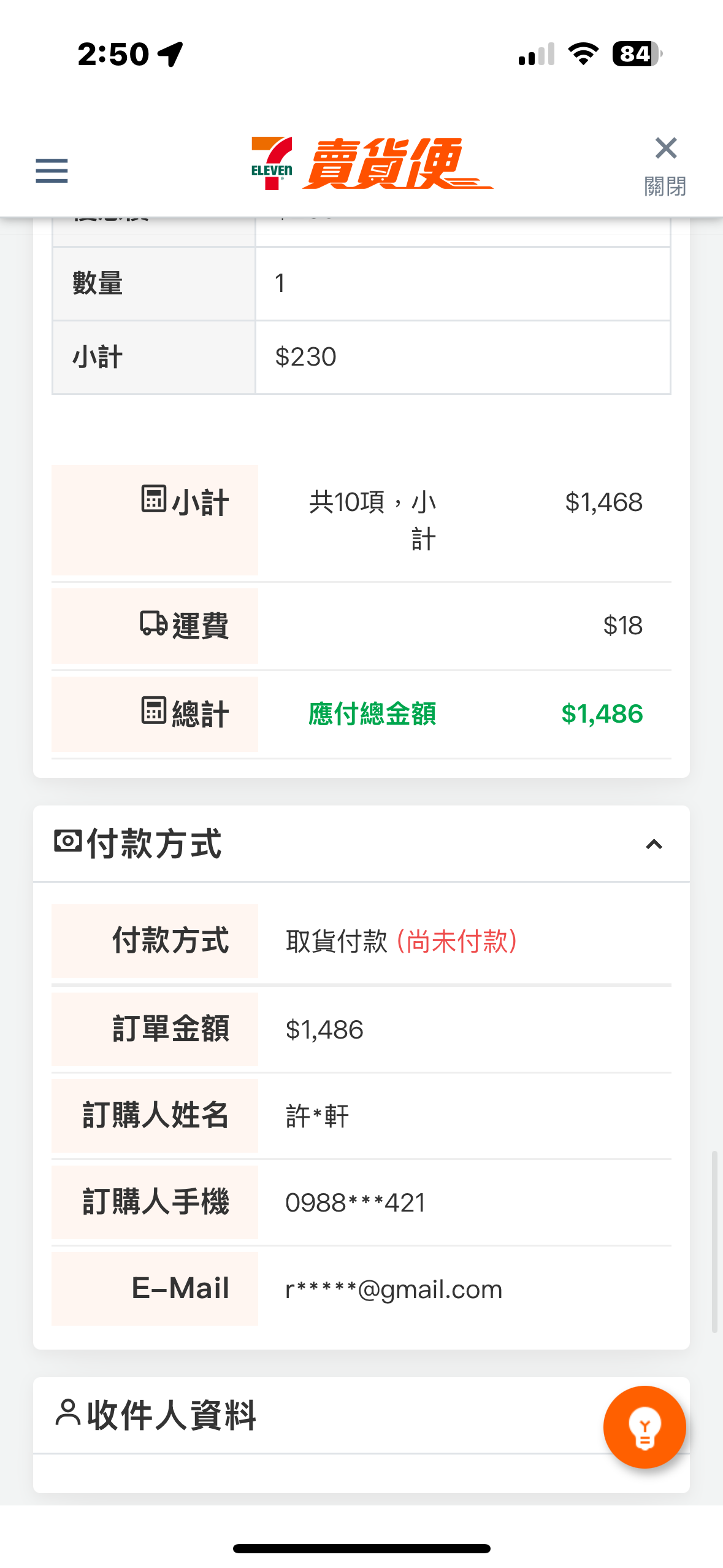This screenshot has width=723, height=1568.
Task: Collapse the 付款方式 section
Action: pyautogui.click(x=654, y=845)
